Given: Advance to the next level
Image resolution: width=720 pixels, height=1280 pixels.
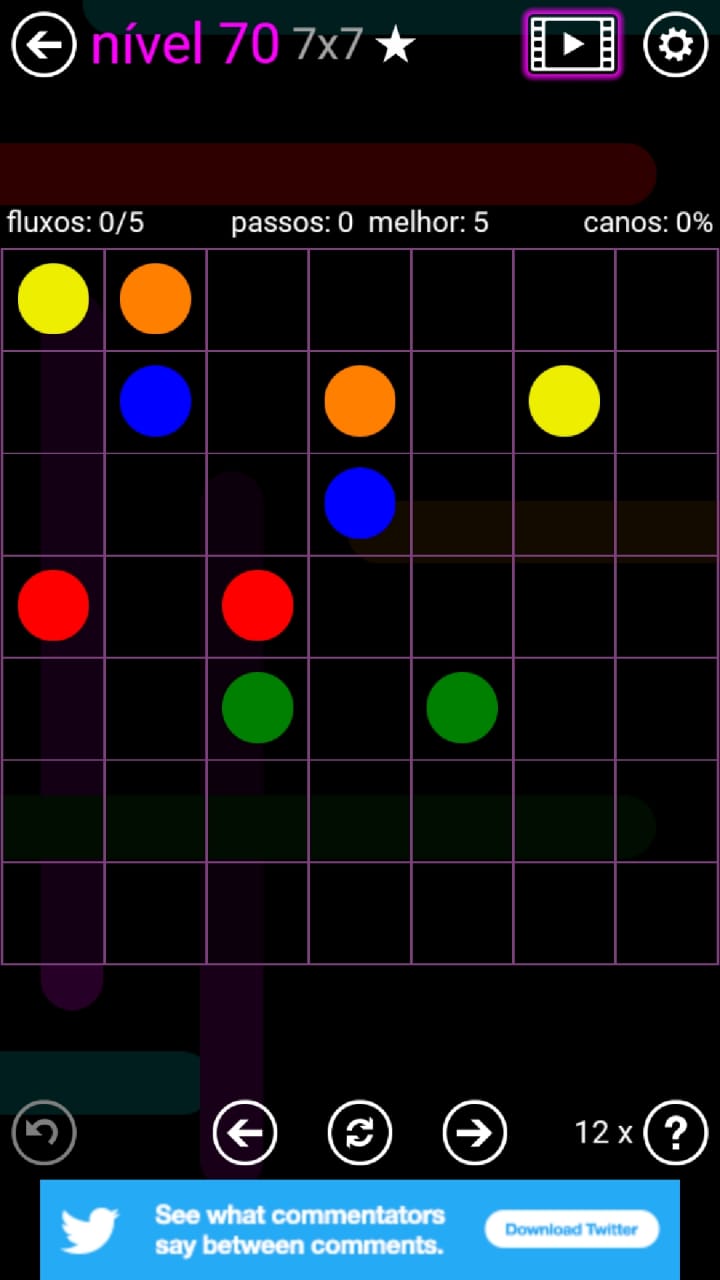Looking at the screenshot, I should point(475,1132).
